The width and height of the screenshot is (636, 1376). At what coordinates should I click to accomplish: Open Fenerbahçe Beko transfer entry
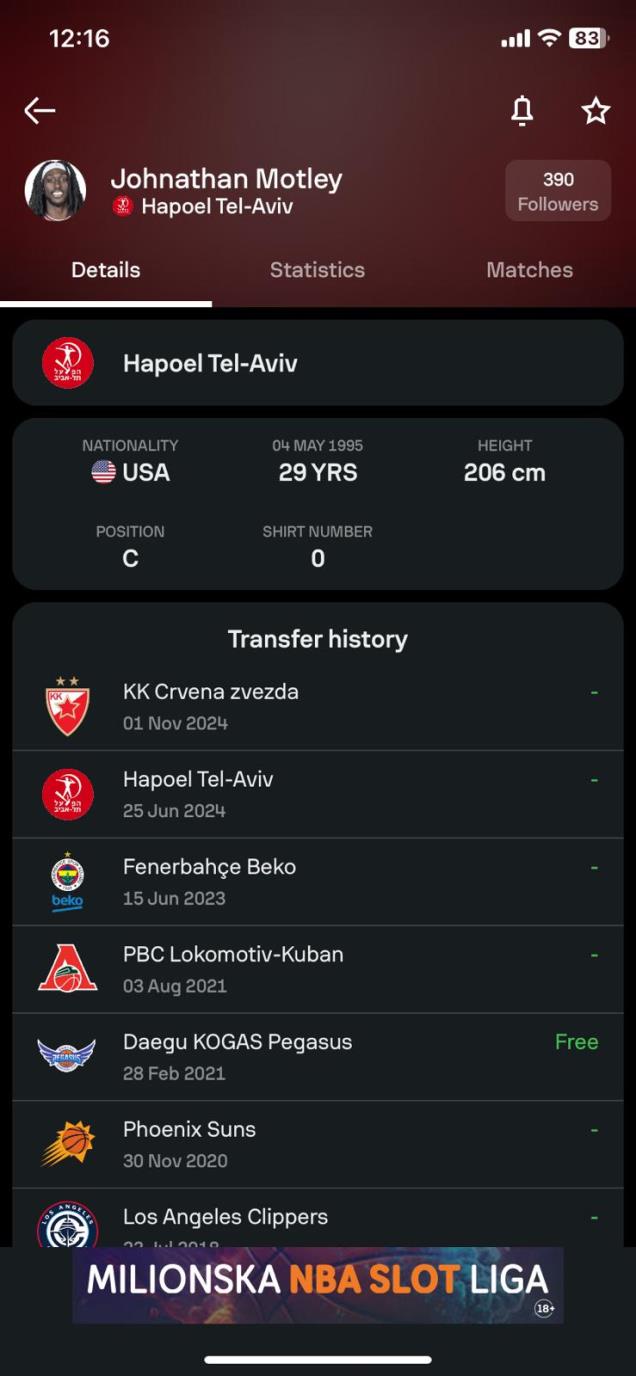pos(318,881)
